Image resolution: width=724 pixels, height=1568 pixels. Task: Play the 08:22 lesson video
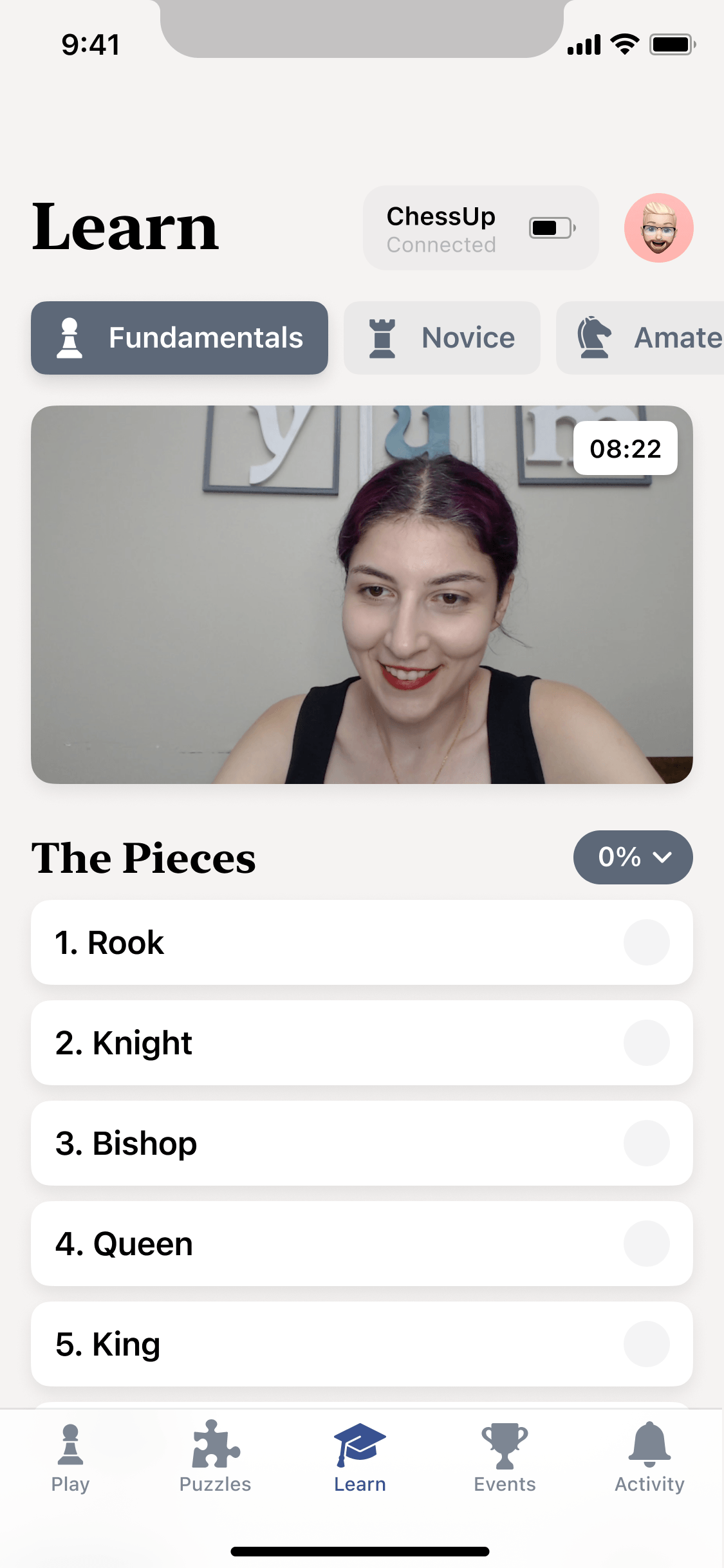362,595
